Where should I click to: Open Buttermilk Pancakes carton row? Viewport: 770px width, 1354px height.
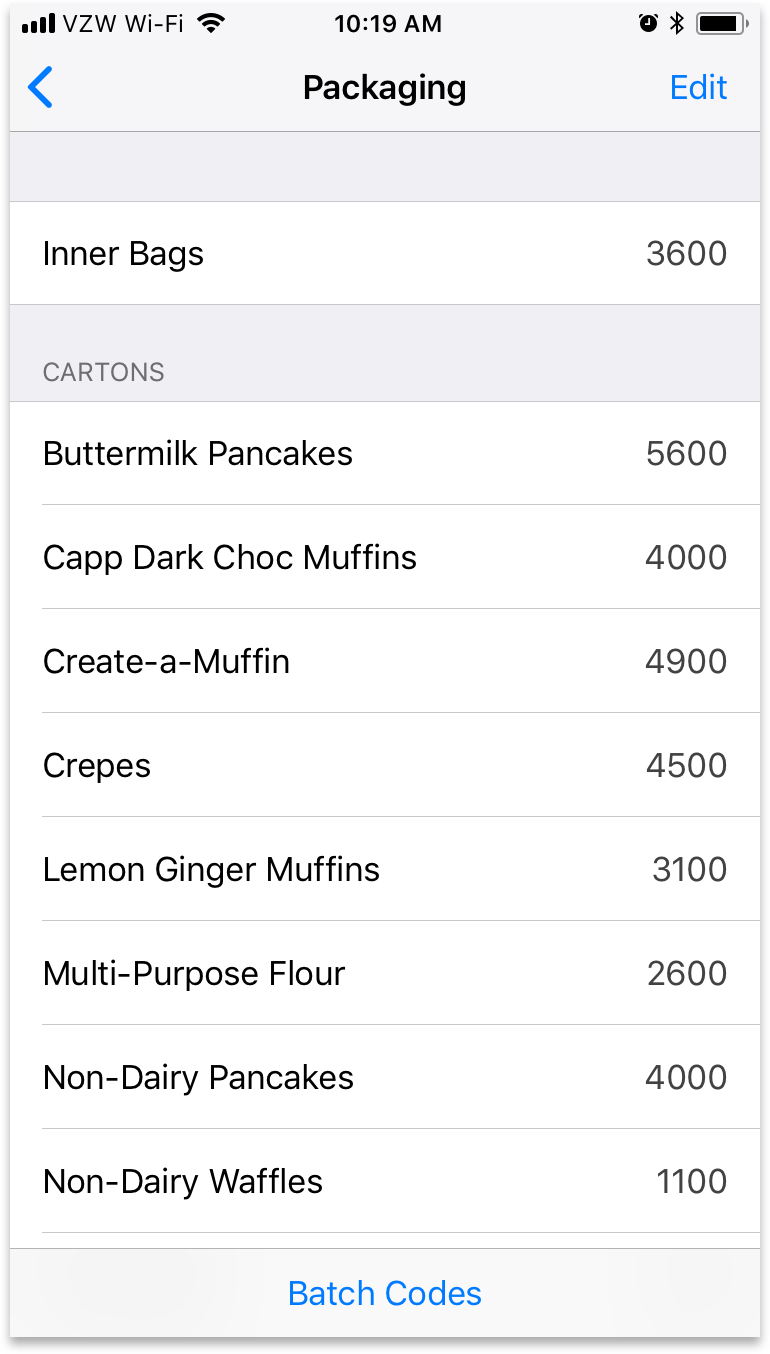click(x=385, y=454)
